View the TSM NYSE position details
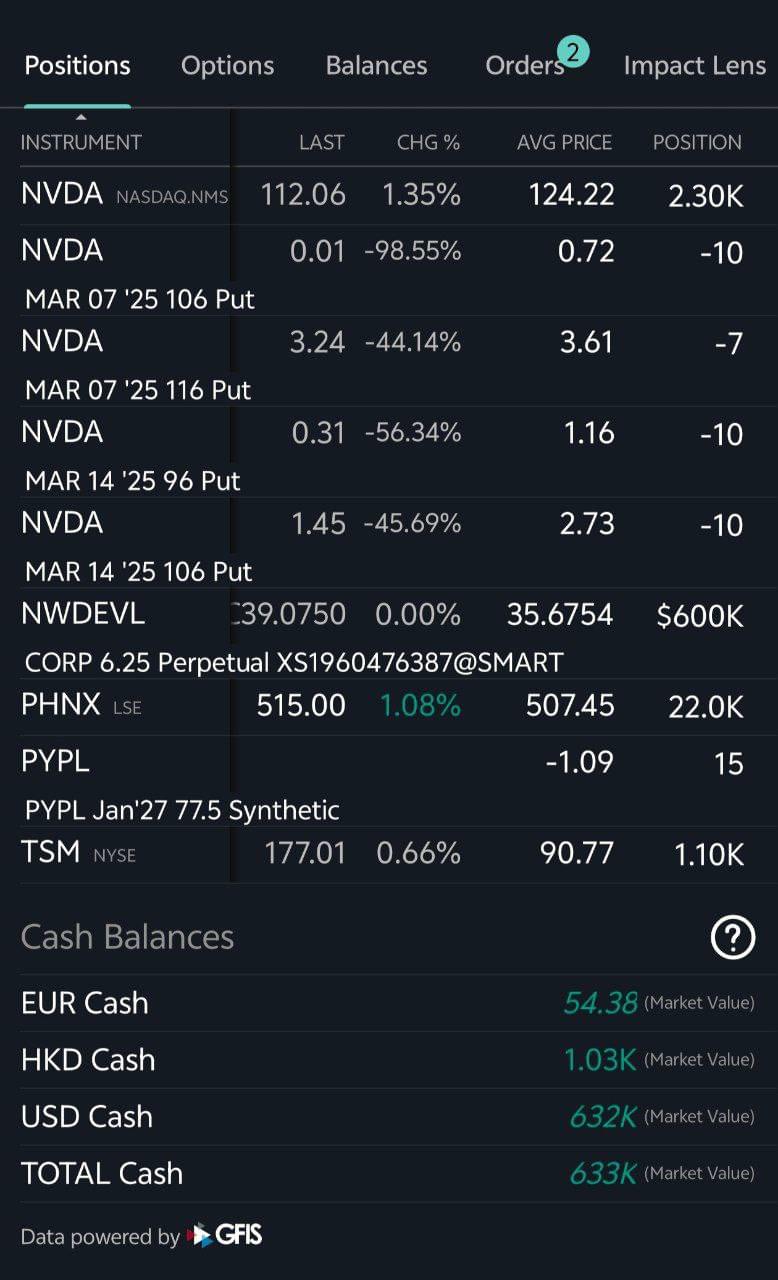Image resolution: width=778 pixels, height=1280 pixels. pyautogui.click(x=389, y=854)
